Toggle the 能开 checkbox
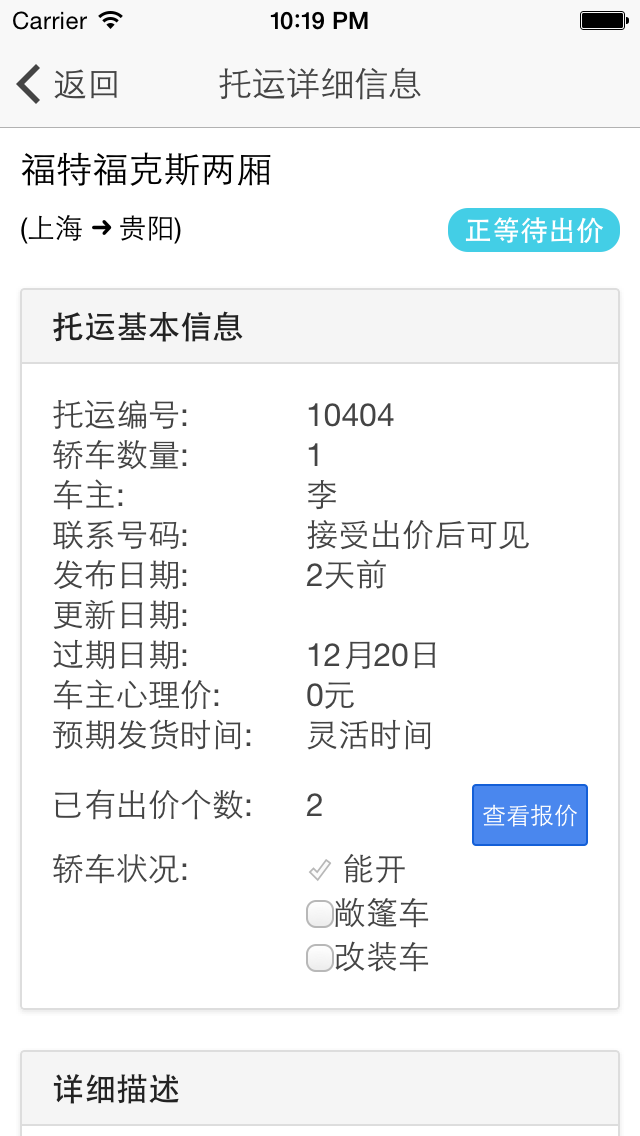640x1136 pixels. tap(320, 871)
